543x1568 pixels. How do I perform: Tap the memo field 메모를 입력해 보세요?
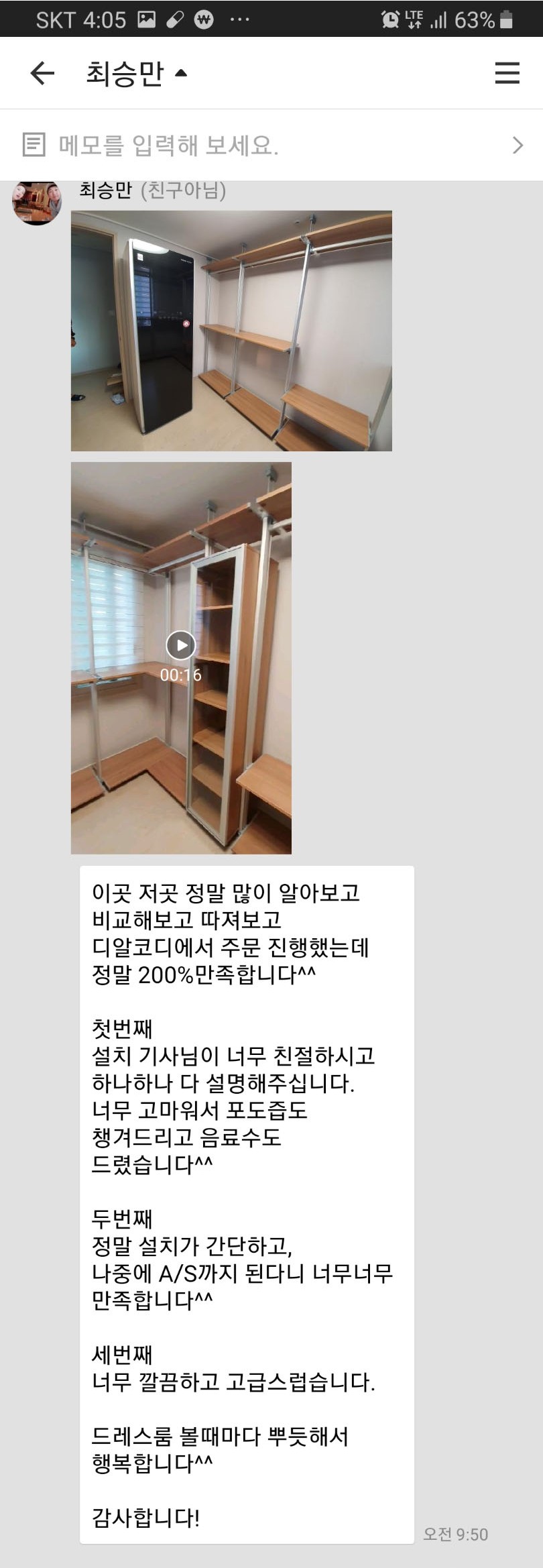[x=168, y=145]
